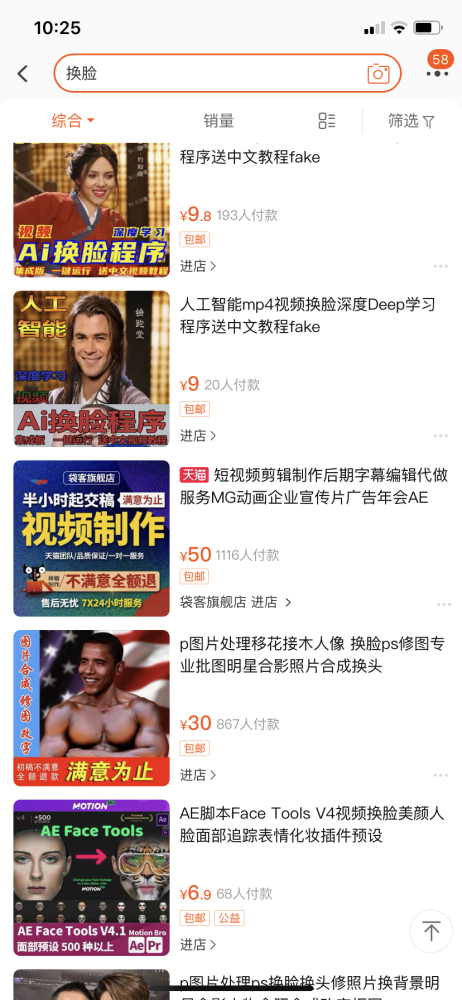Enter shop for AE Face Tools listing
The width and height of the screenshot is (462, 1000).
point(198,945)
